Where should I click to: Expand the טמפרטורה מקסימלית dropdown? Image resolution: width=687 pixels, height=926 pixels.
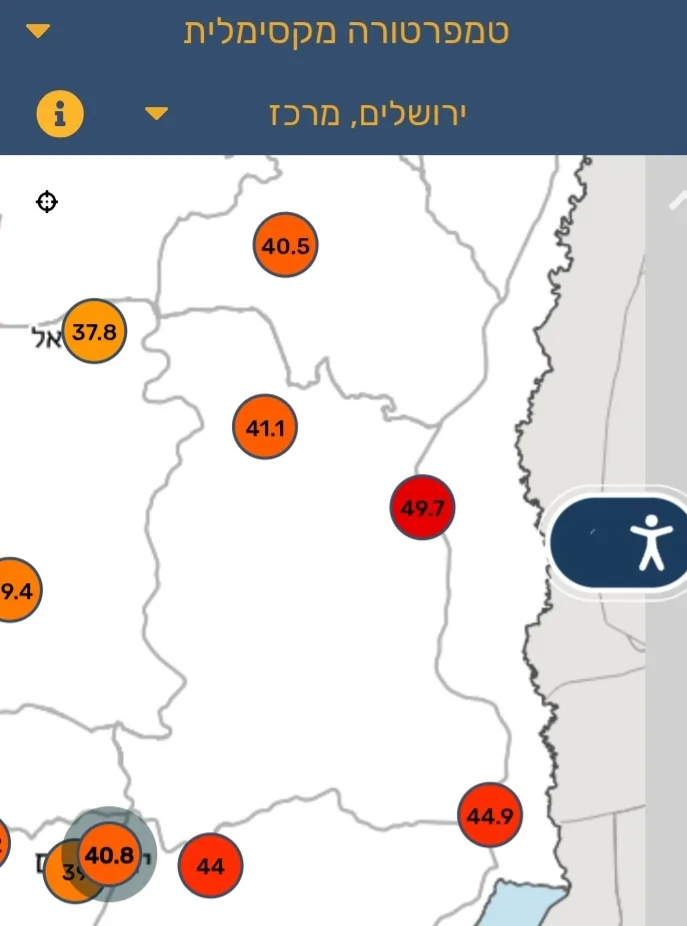(x=38, y=32)
